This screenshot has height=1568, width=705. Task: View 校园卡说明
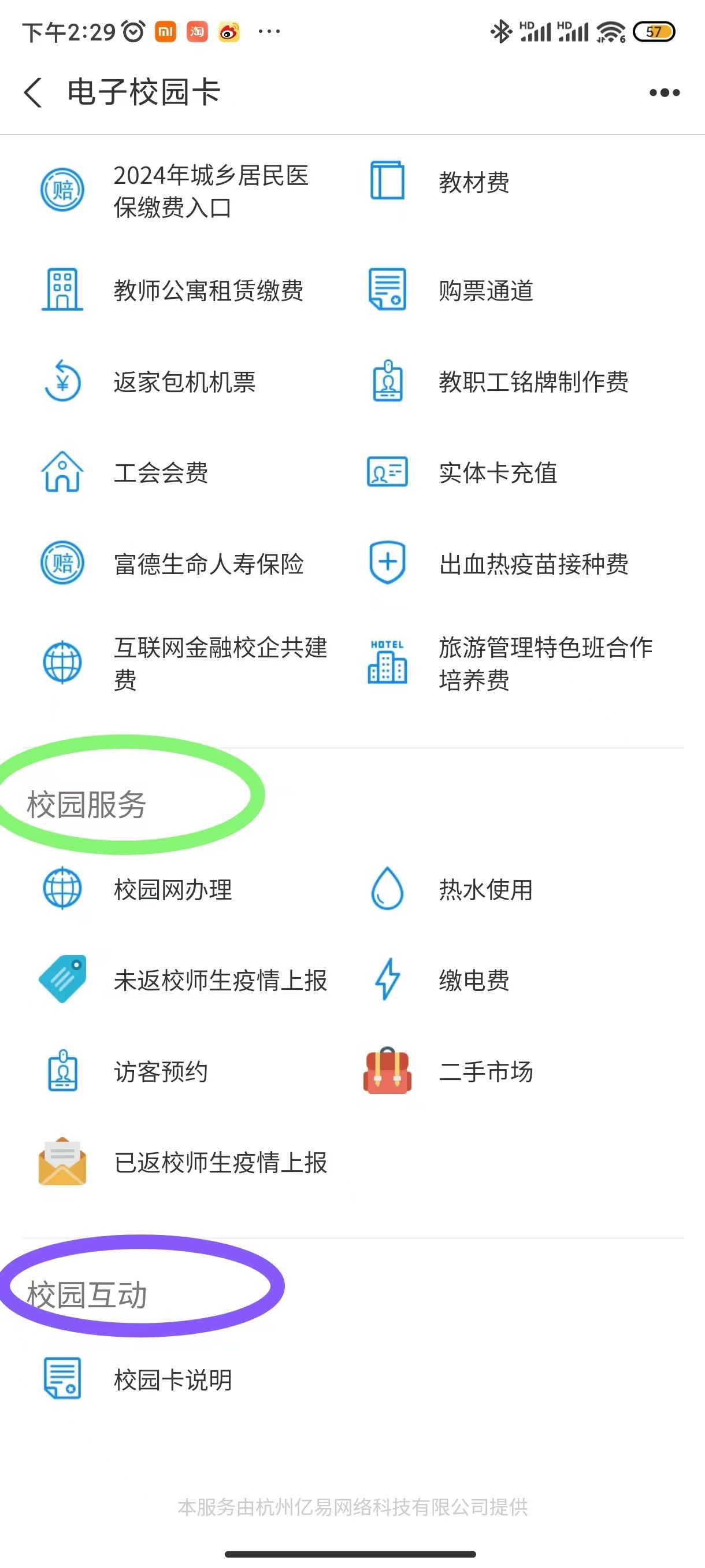point(173,1380)
